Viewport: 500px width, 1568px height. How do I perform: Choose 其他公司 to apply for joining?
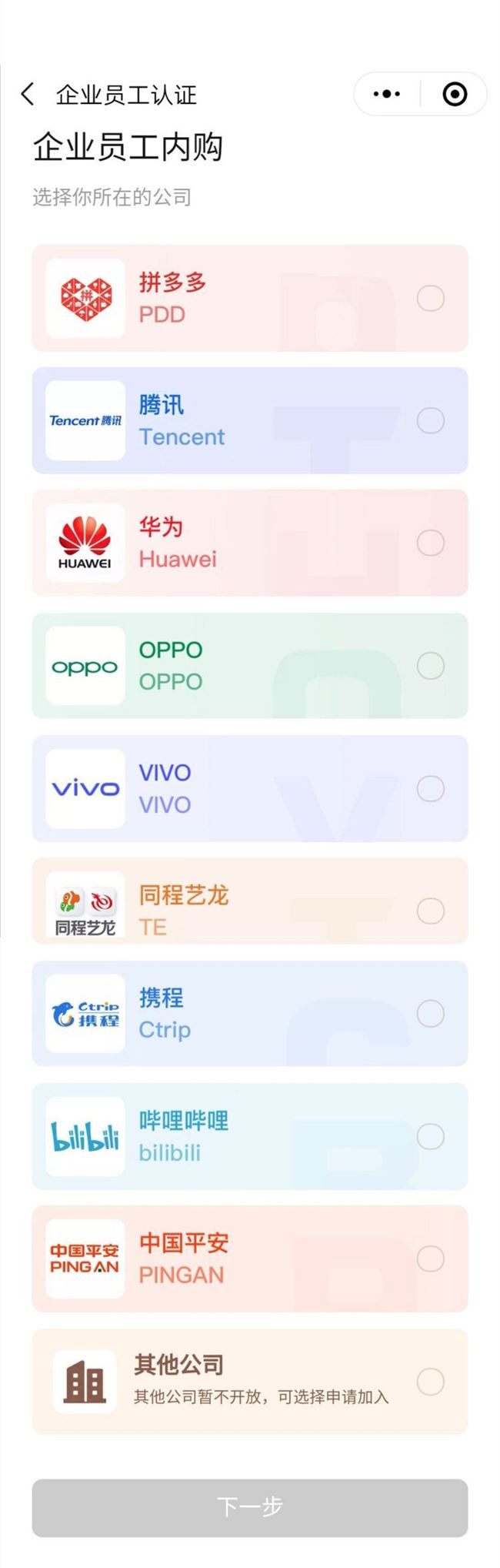pos(430,1381)
